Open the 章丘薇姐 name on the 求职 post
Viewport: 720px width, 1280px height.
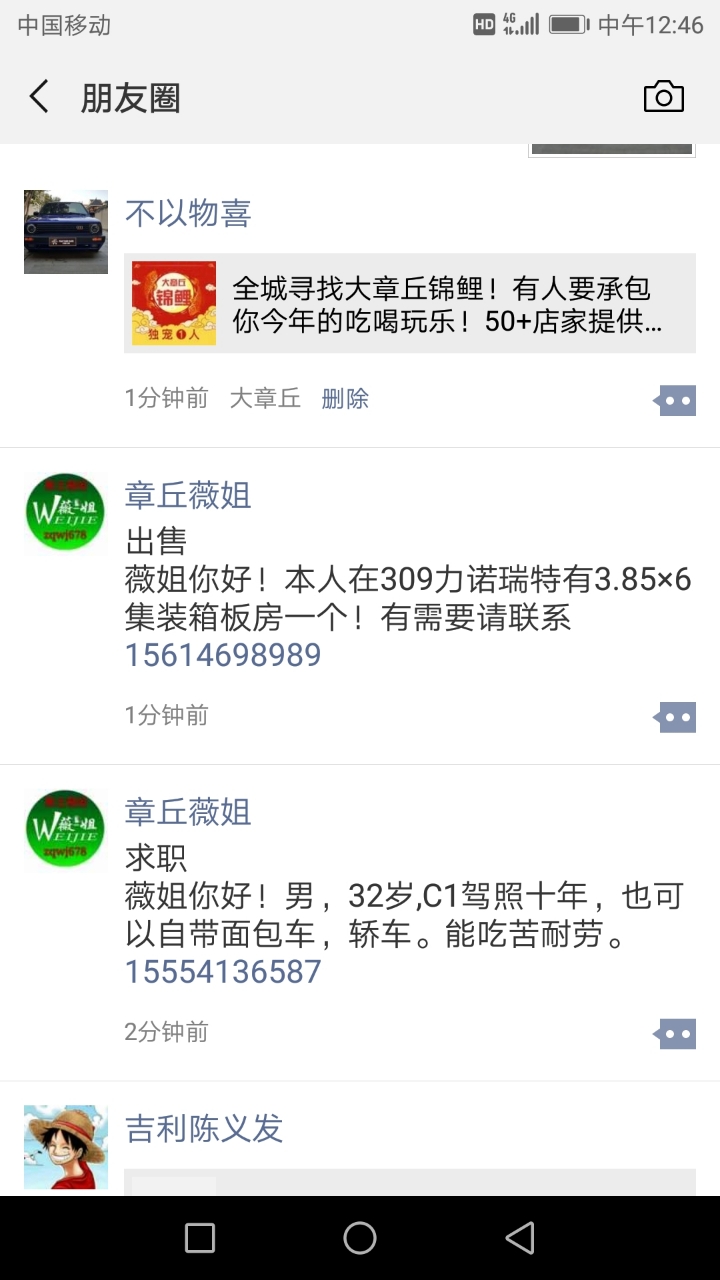pyautogui.click(x=188, y=811)
